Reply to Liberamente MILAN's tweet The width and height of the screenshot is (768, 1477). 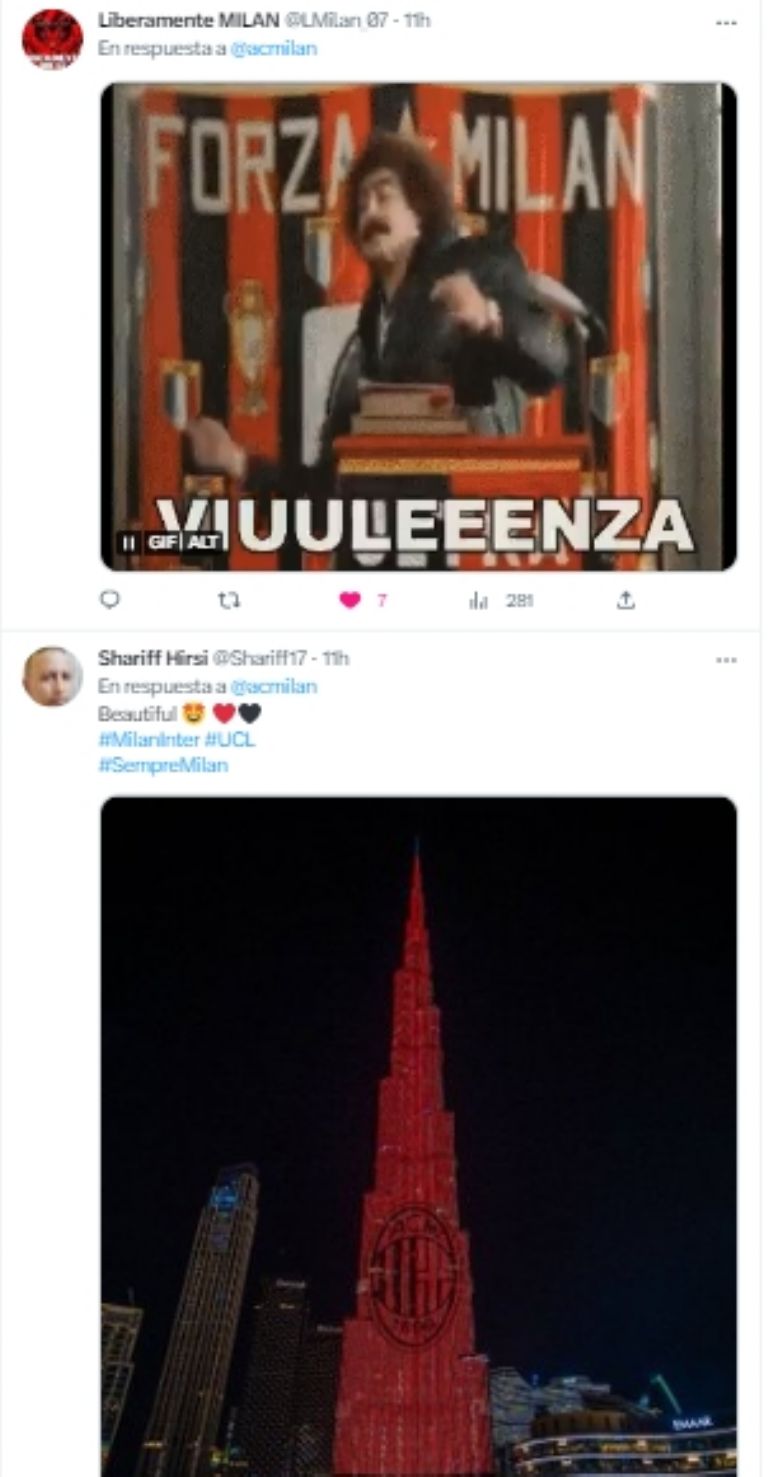(x=110, y=600)
